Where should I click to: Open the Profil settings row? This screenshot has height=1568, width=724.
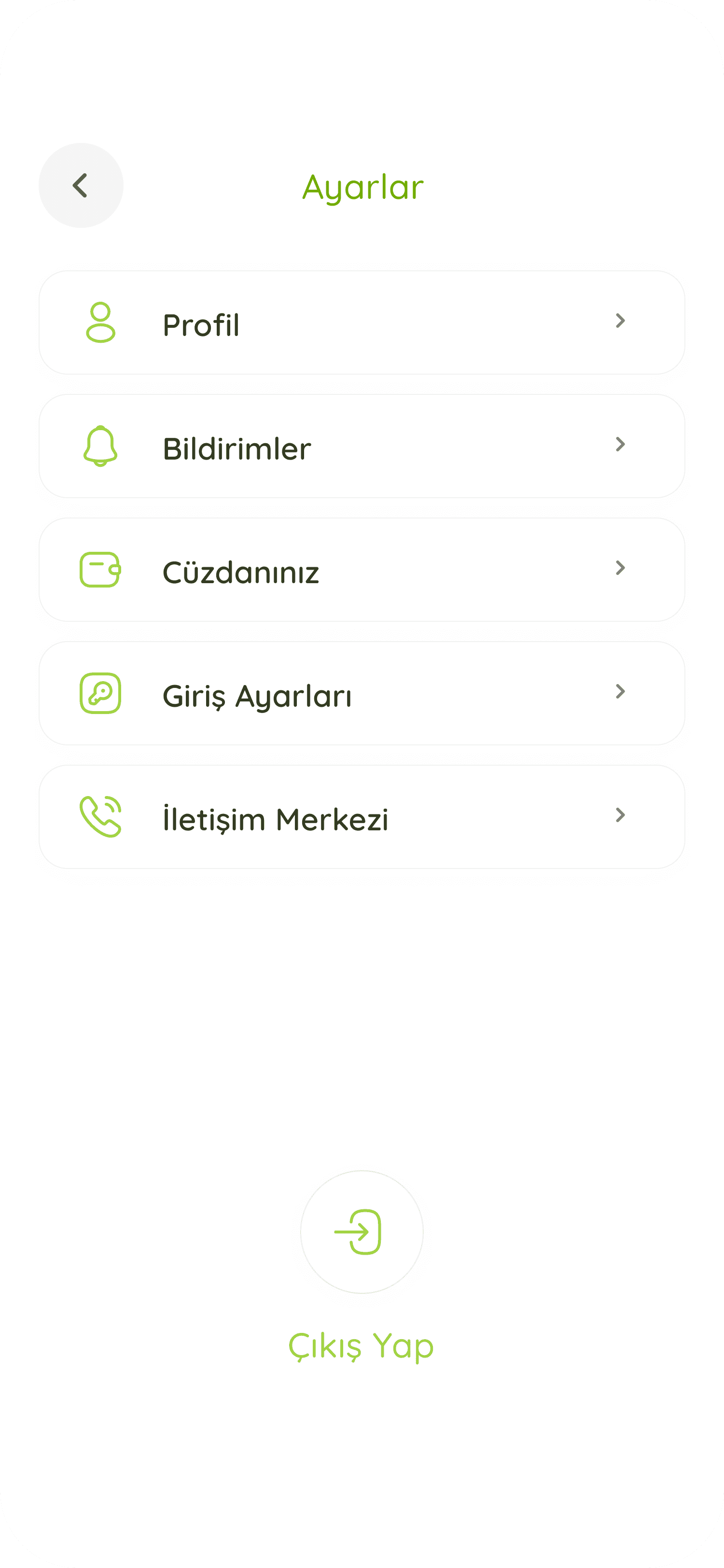pyautogui.click(x=362, y=322)
